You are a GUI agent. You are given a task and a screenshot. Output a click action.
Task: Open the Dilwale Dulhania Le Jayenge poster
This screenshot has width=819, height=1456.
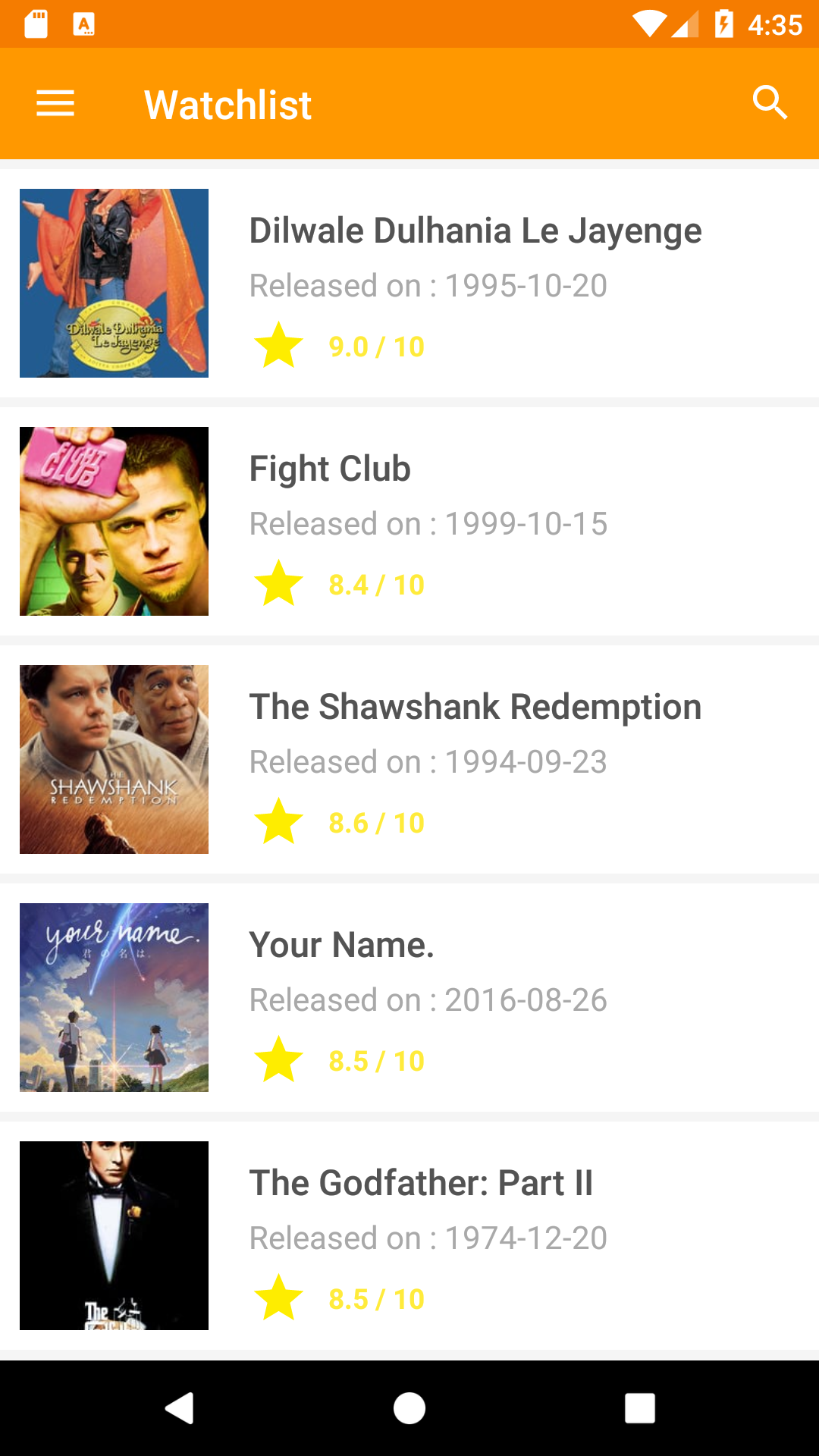(x=114, y=283)
